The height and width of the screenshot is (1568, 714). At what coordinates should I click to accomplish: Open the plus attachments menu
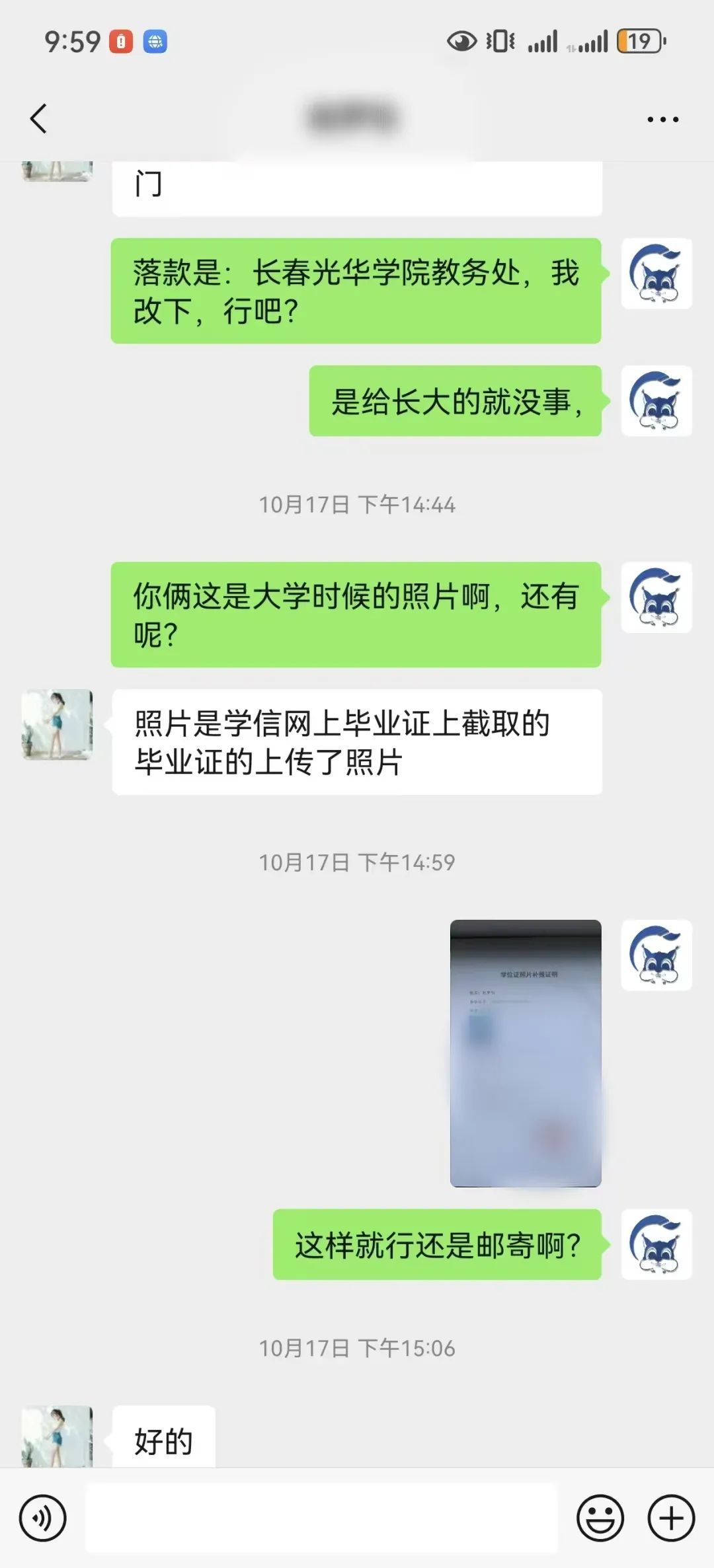point(671,1518)
